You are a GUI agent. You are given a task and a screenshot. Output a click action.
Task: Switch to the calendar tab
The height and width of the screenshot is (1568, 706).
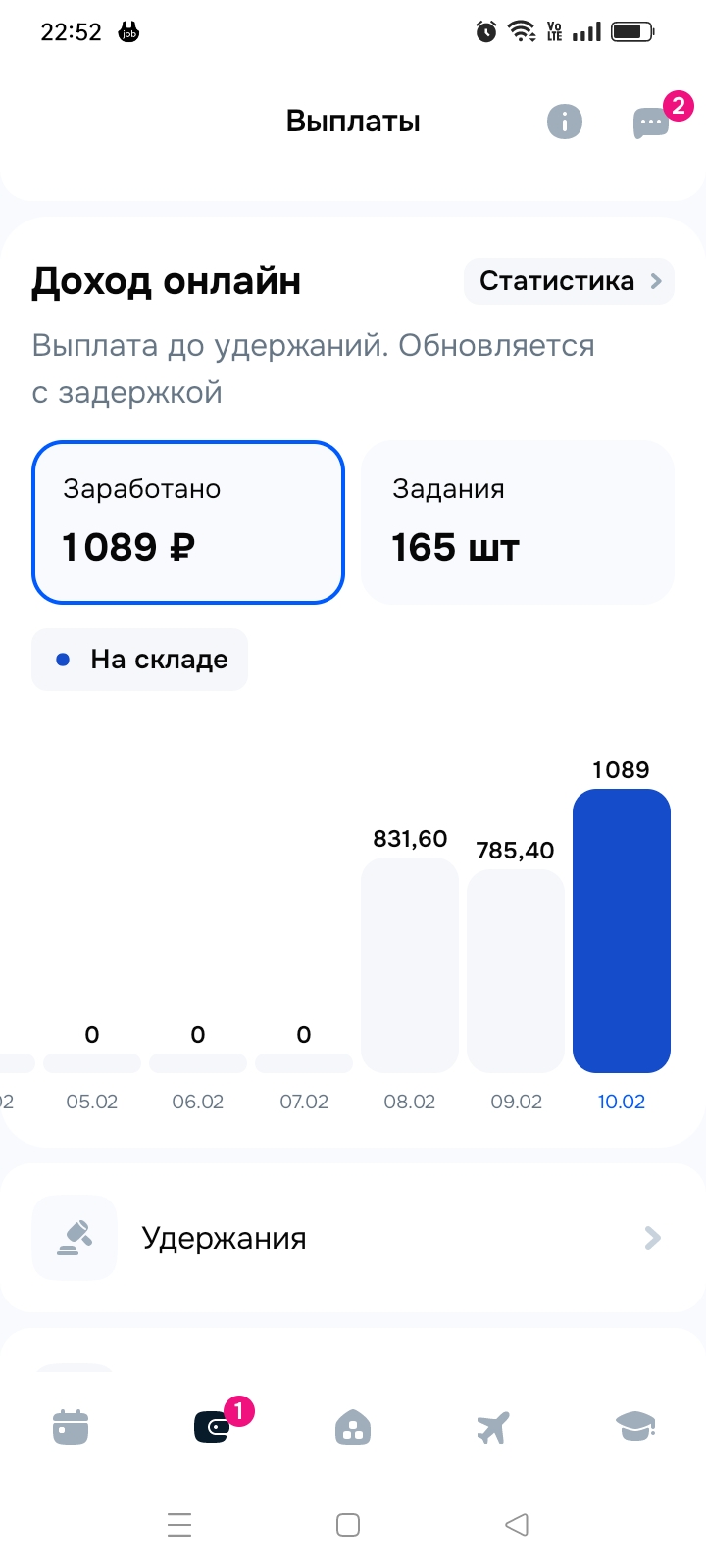click(71, 1427)
